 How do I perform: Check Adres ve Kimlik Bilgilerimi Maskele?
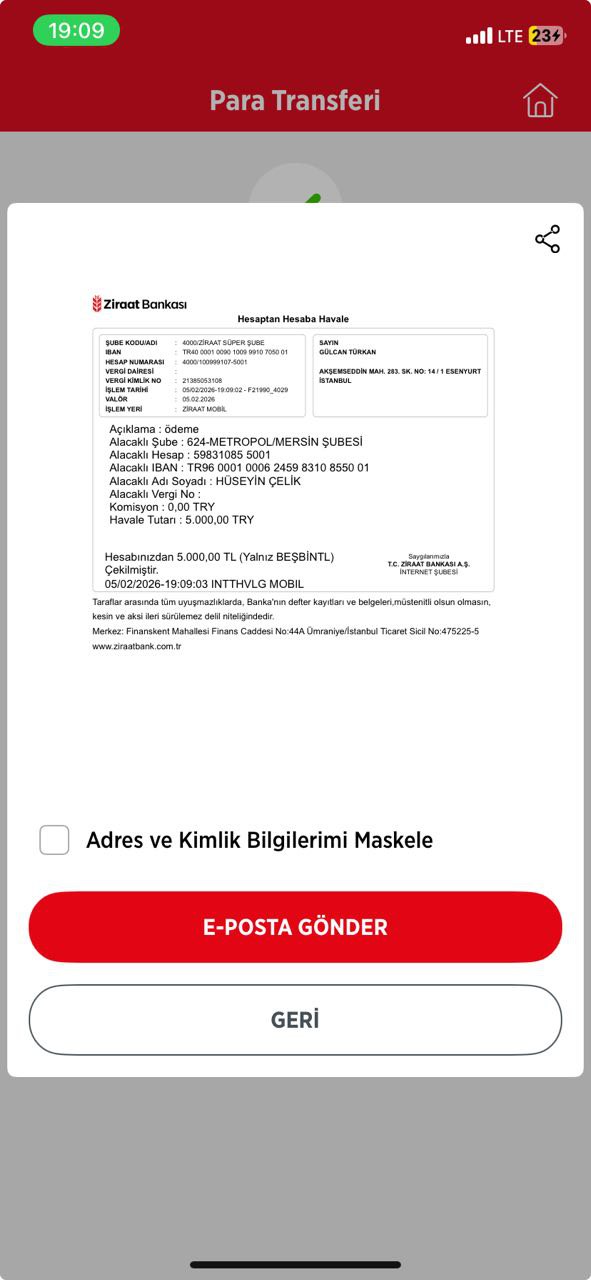point(54,840)
